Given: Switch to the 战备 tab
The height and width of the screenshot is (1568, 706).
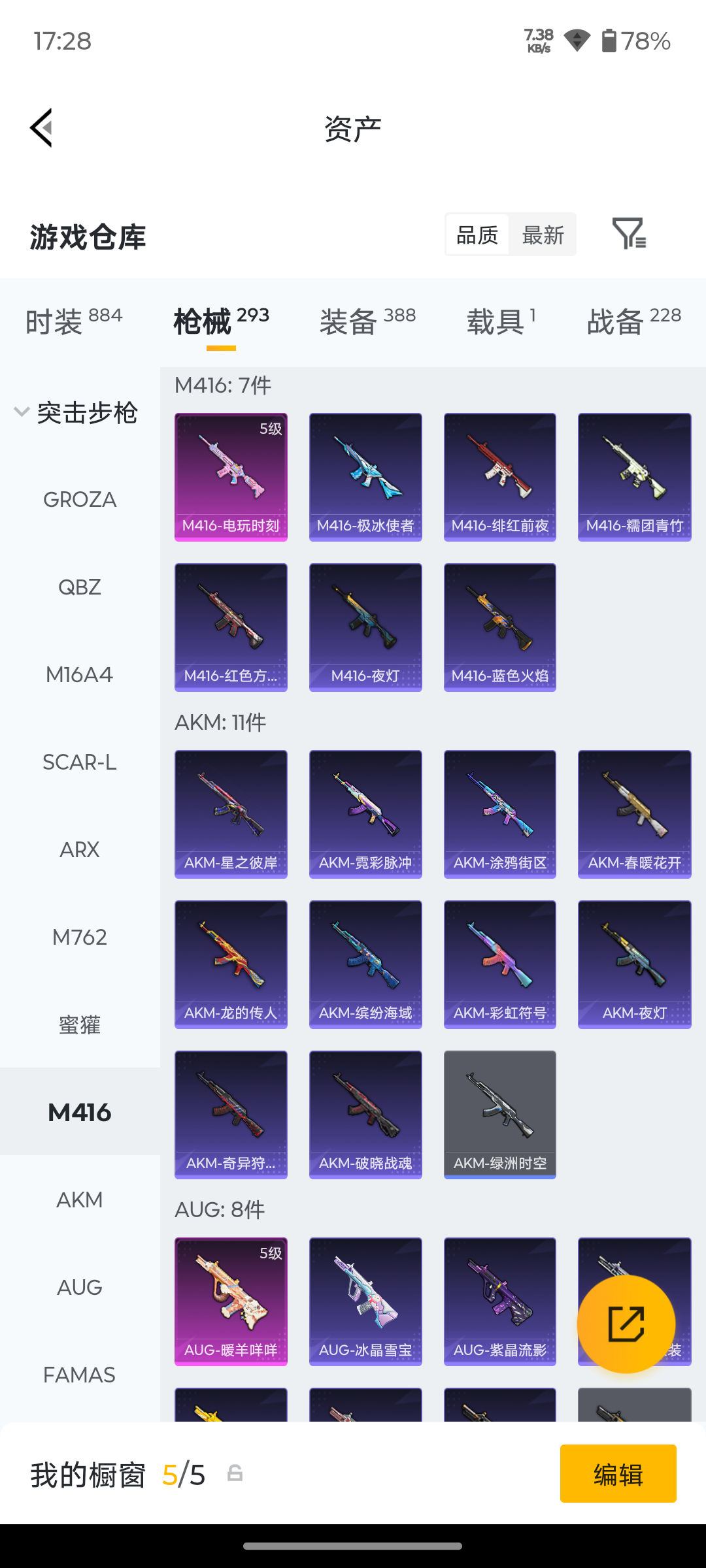Looking at the screenshot, I should click(x=634, y=321).
